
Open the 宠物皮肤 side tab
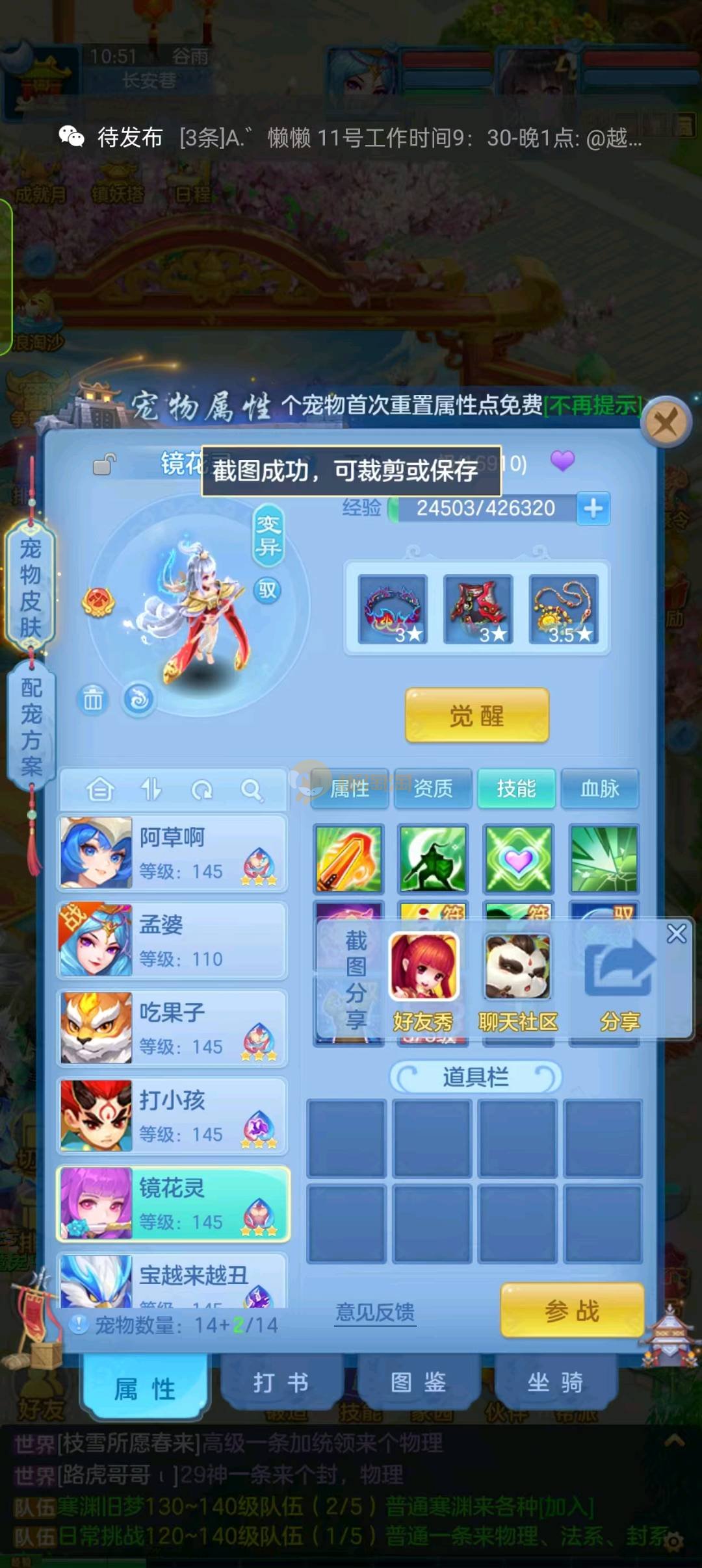(31, 587)
